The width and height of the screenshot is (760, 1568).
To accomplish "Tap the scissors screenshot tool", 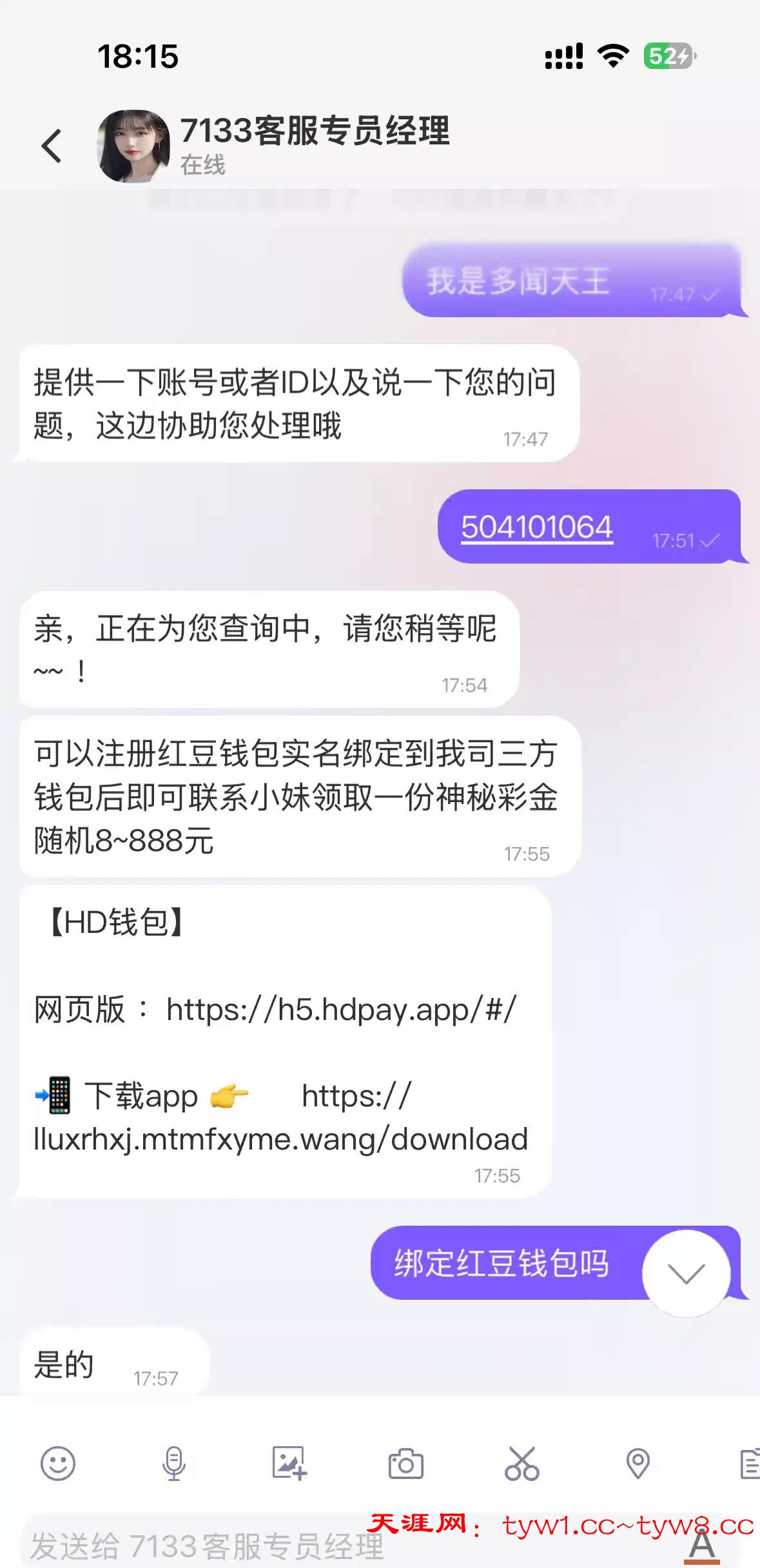I will 521,1464.
